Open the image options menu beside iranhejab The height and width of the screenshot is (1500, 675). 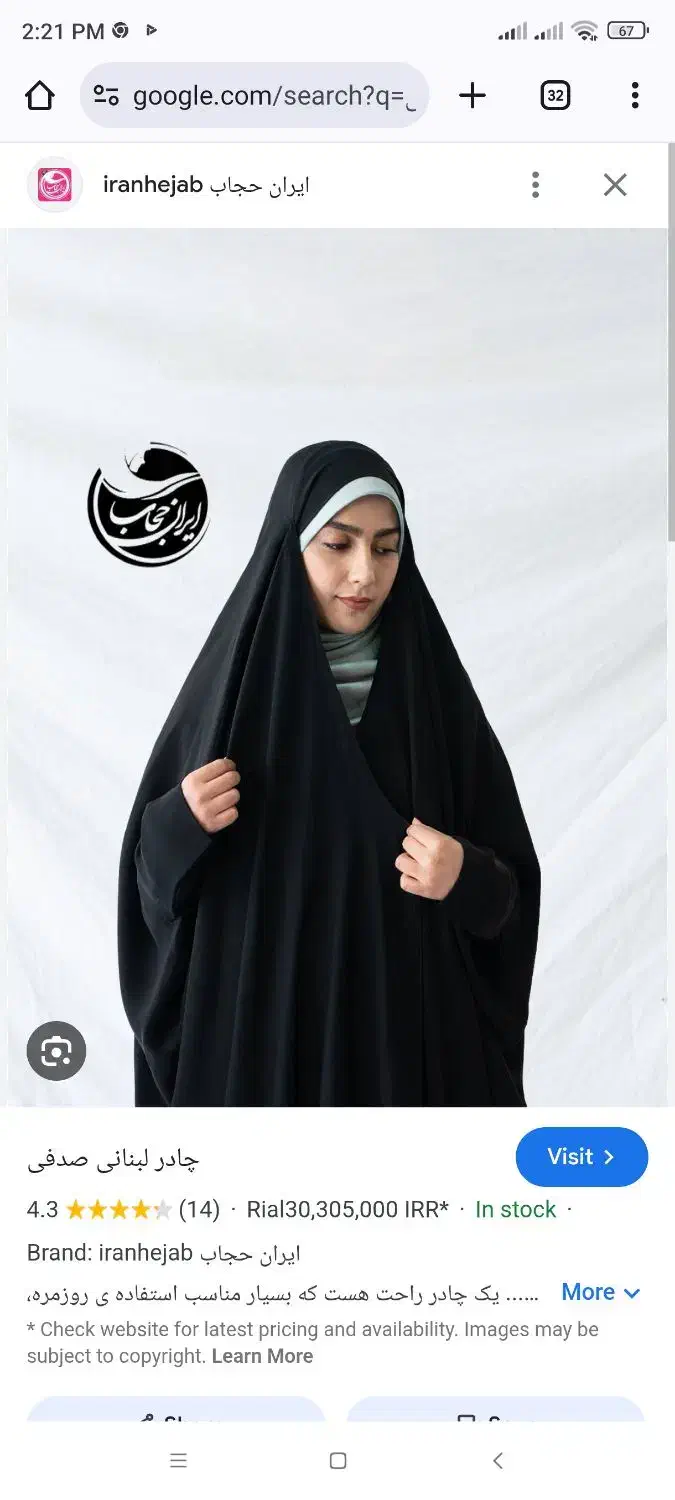[x=536, y=185]
